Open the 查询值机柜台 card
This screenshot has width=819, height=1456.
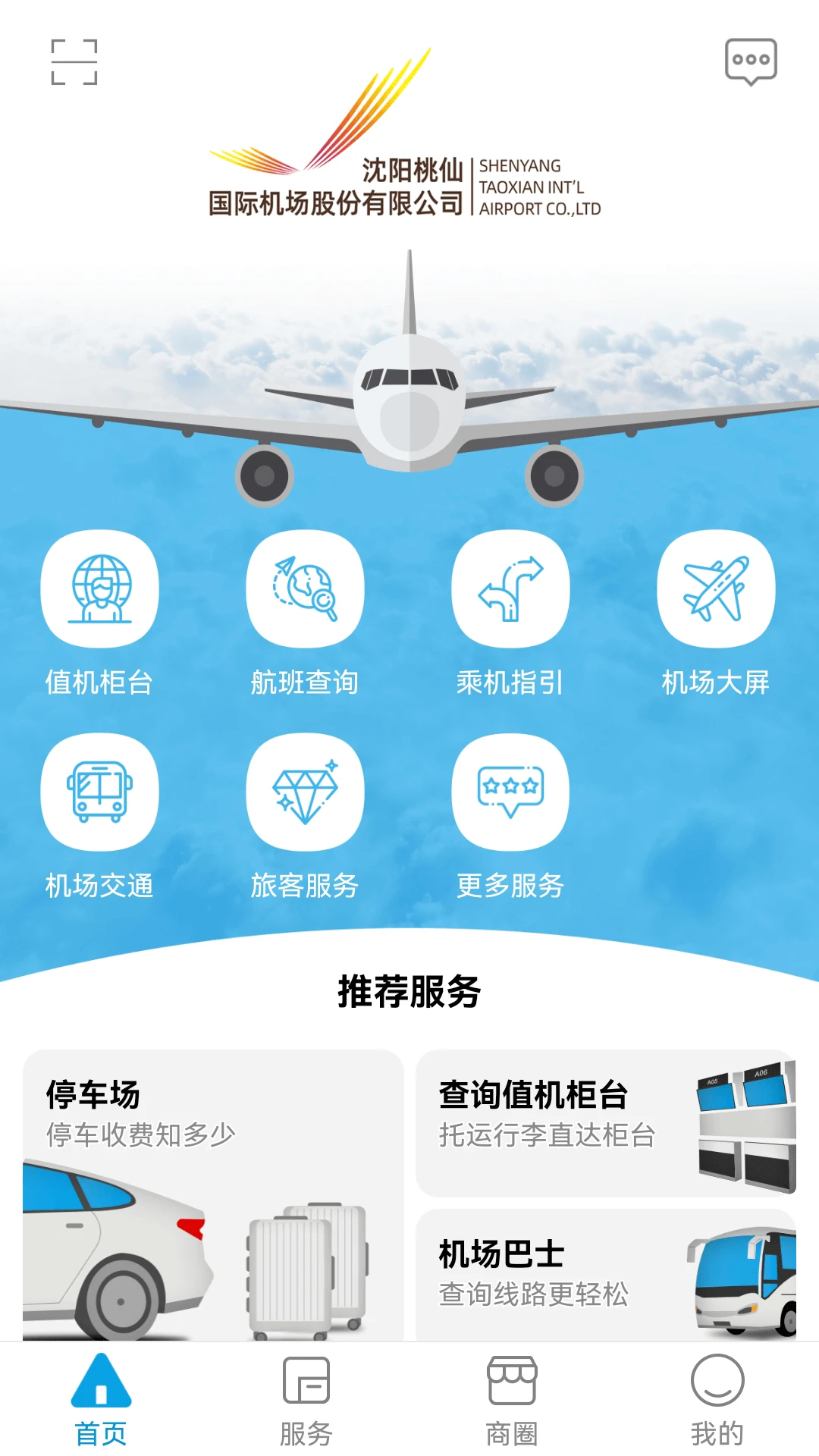click(605, 1123)
